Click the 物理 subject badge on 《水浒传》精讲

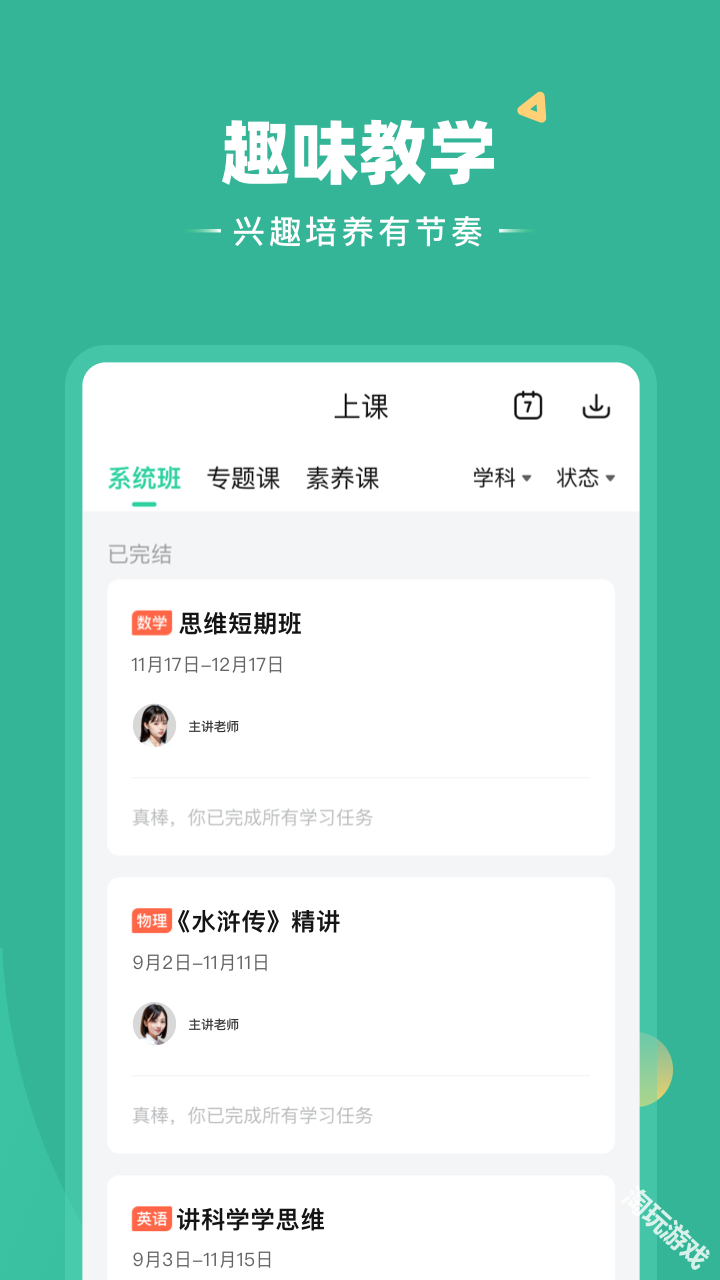[x=151, y=921]
